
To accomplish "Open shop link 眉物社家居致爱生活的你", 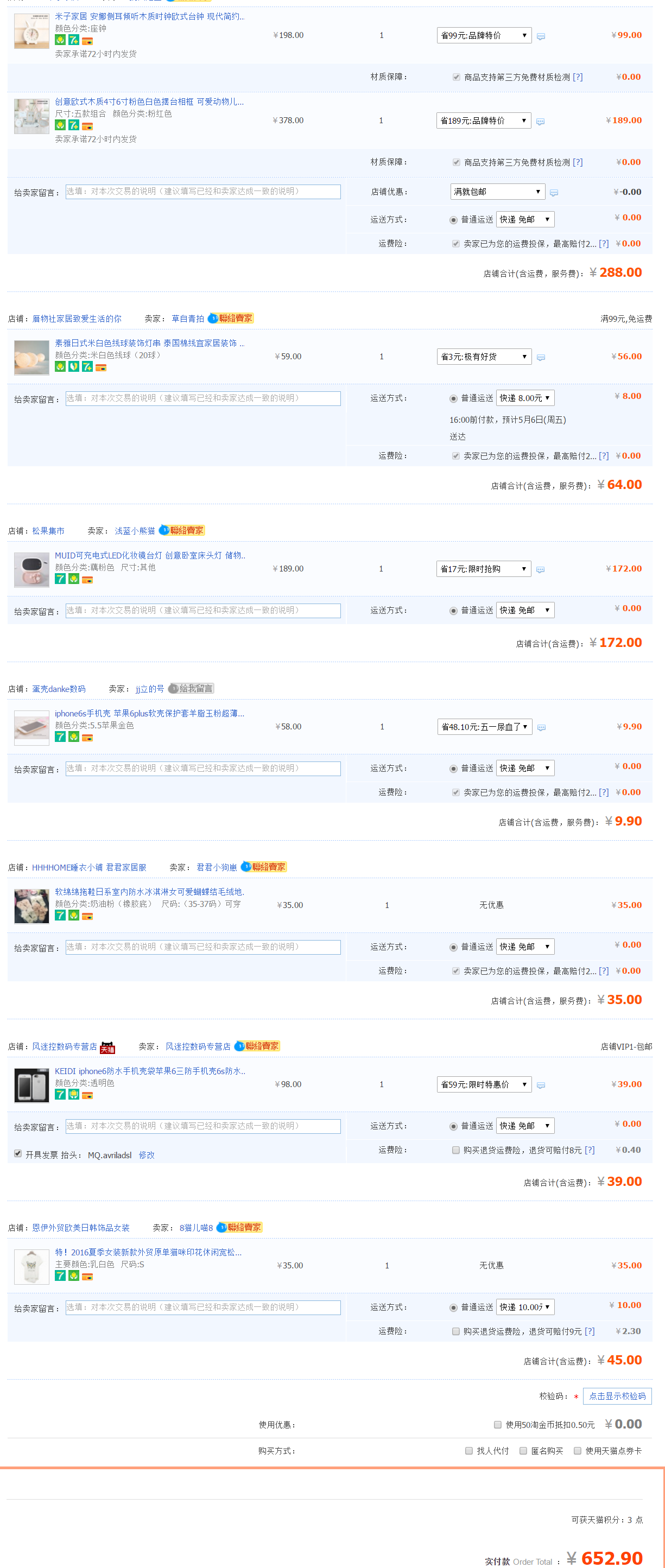I will [x=77, y=319].
